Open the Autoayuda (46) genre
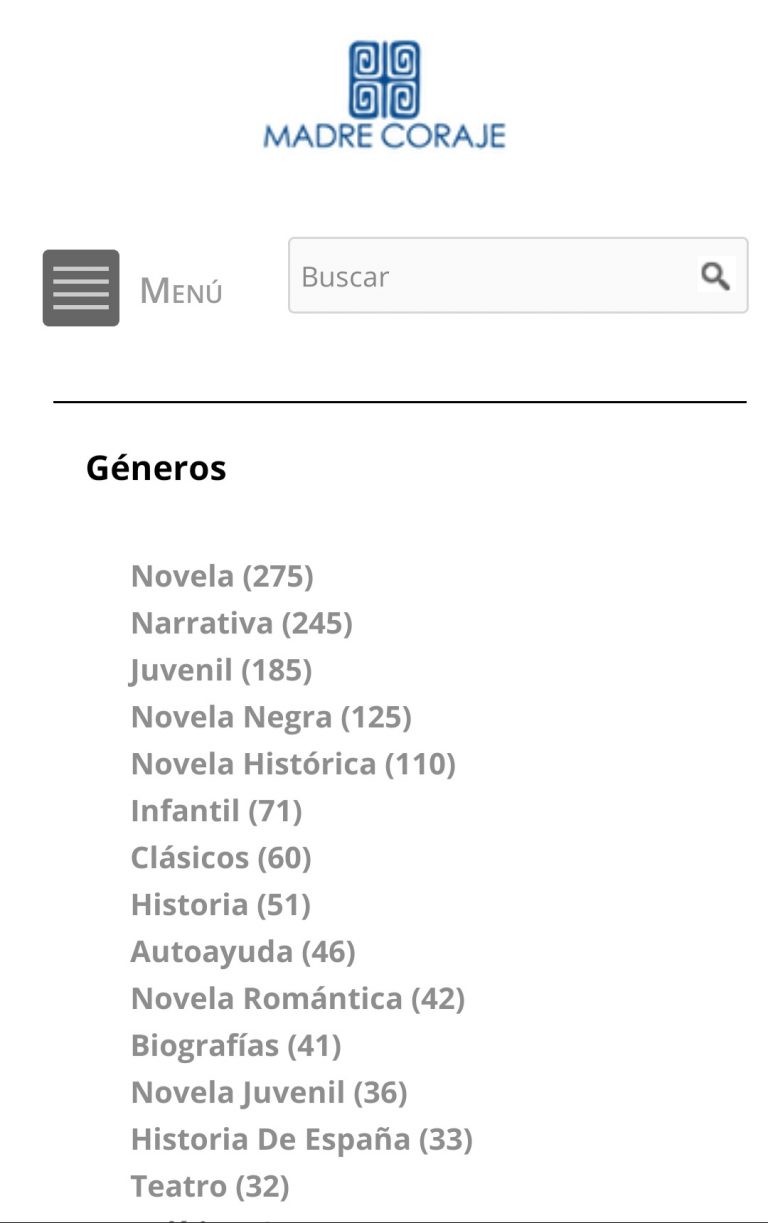768x1223 pixels. click(x=243, y=952)
